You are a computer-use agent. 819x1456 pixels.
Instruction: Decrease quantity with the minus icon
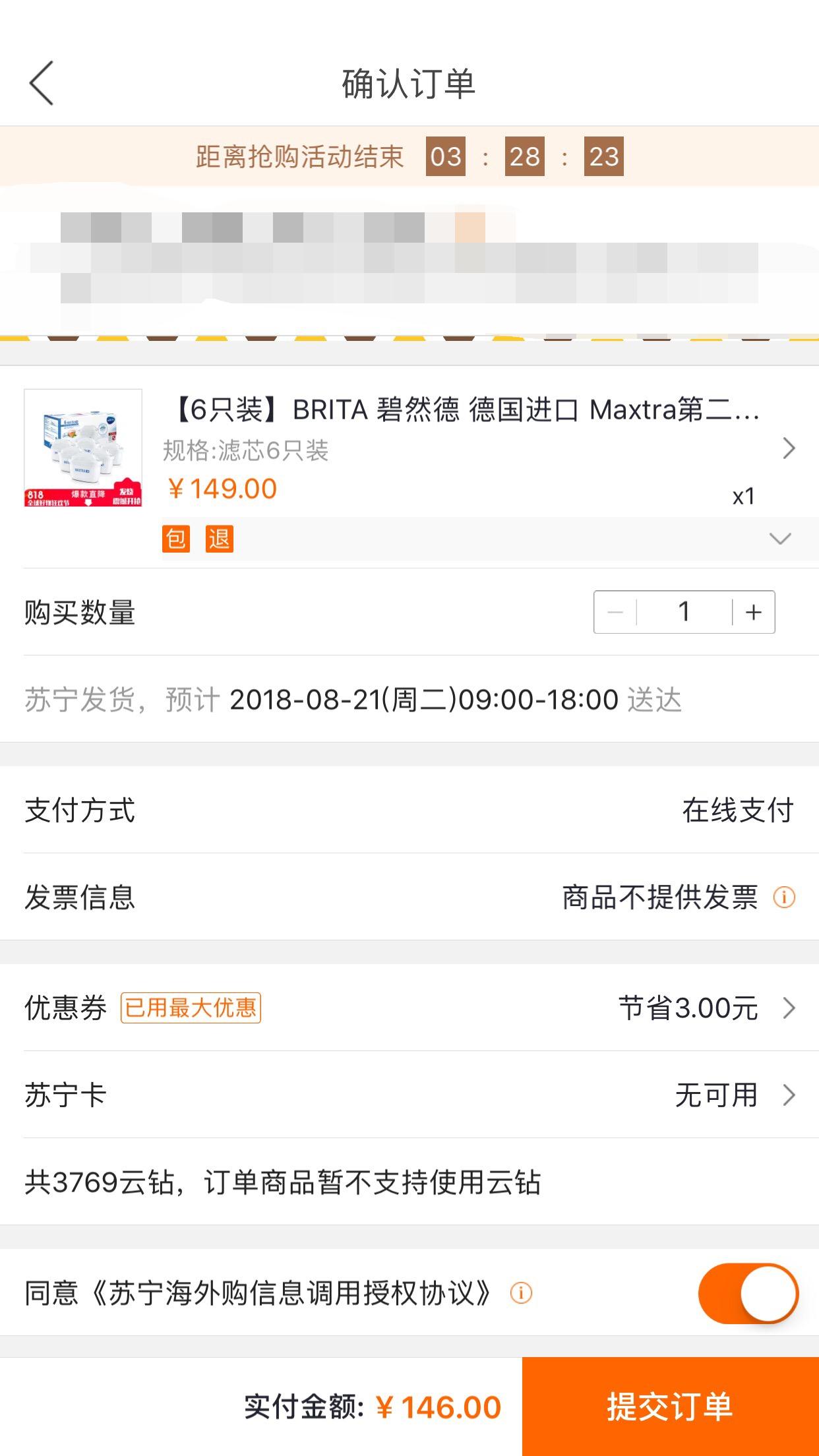[615, 611]
